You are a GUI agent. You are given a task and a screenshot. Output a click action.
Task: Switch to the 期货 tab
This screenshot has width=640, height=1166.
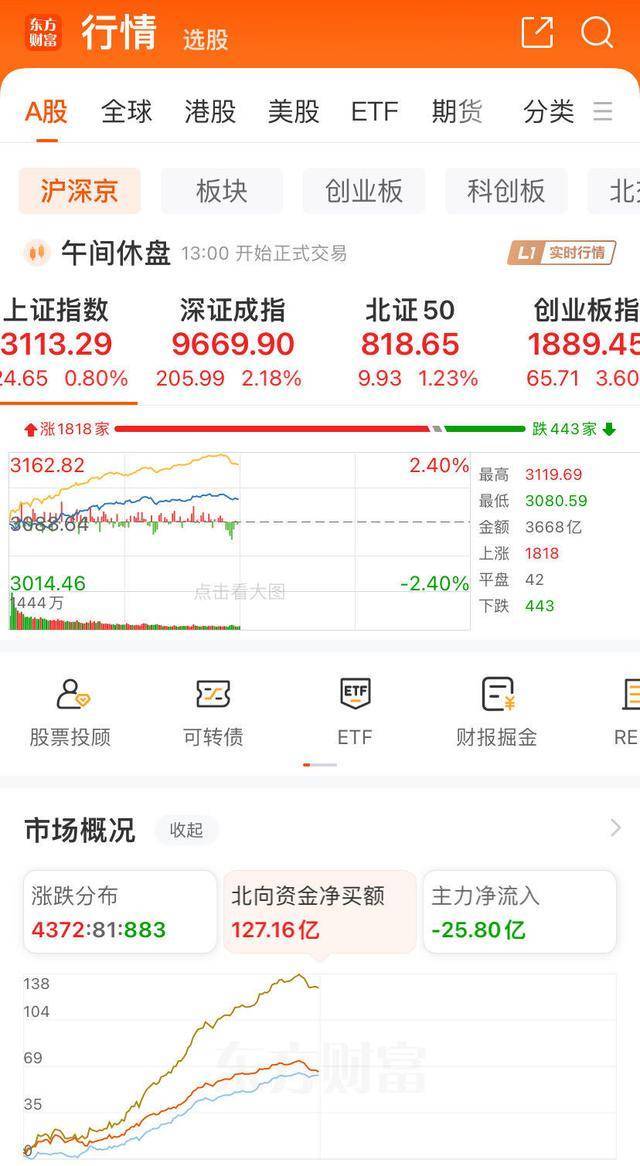pyautogui.click(x=457, y=111)
